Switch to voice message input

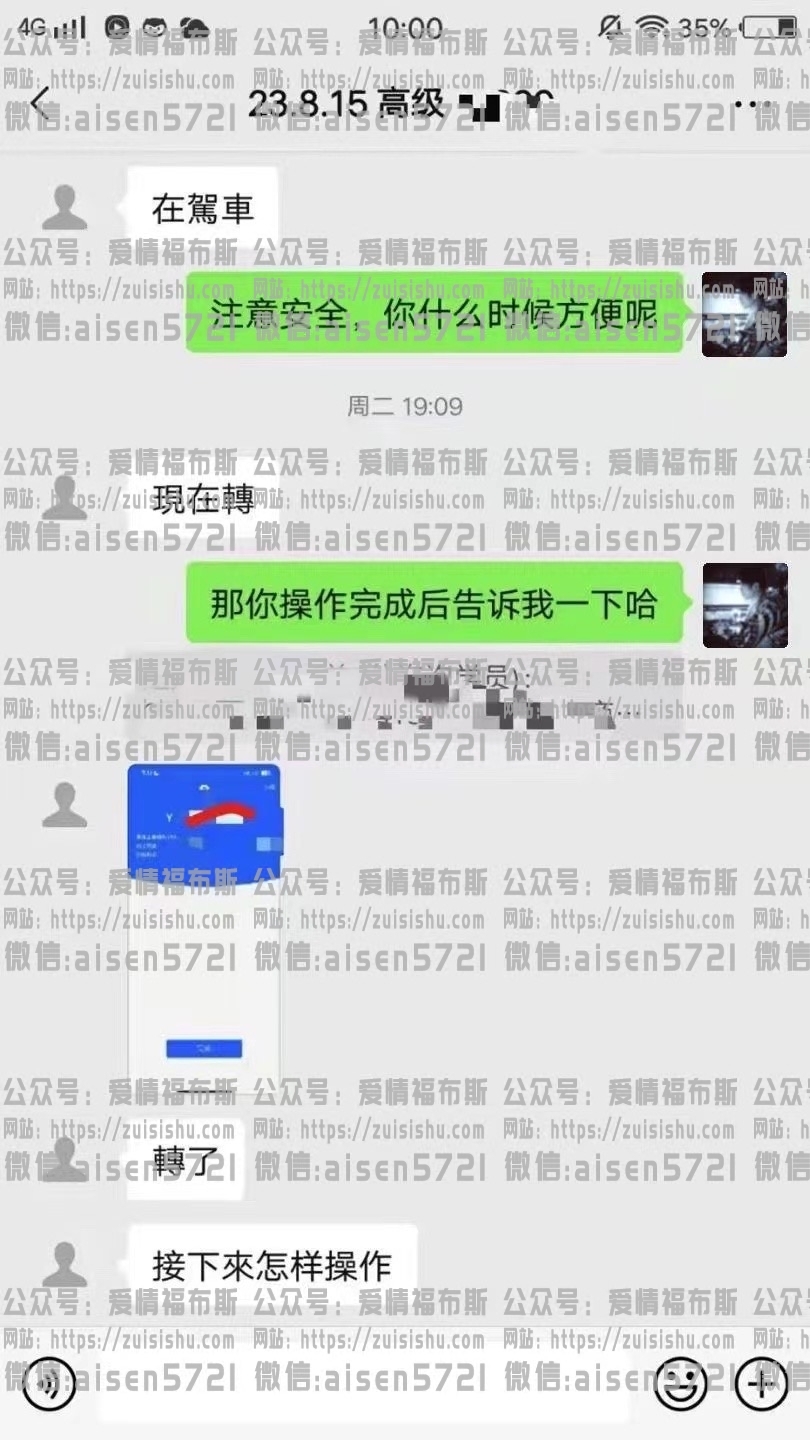pyautogui.click(x=48, y=1384)
